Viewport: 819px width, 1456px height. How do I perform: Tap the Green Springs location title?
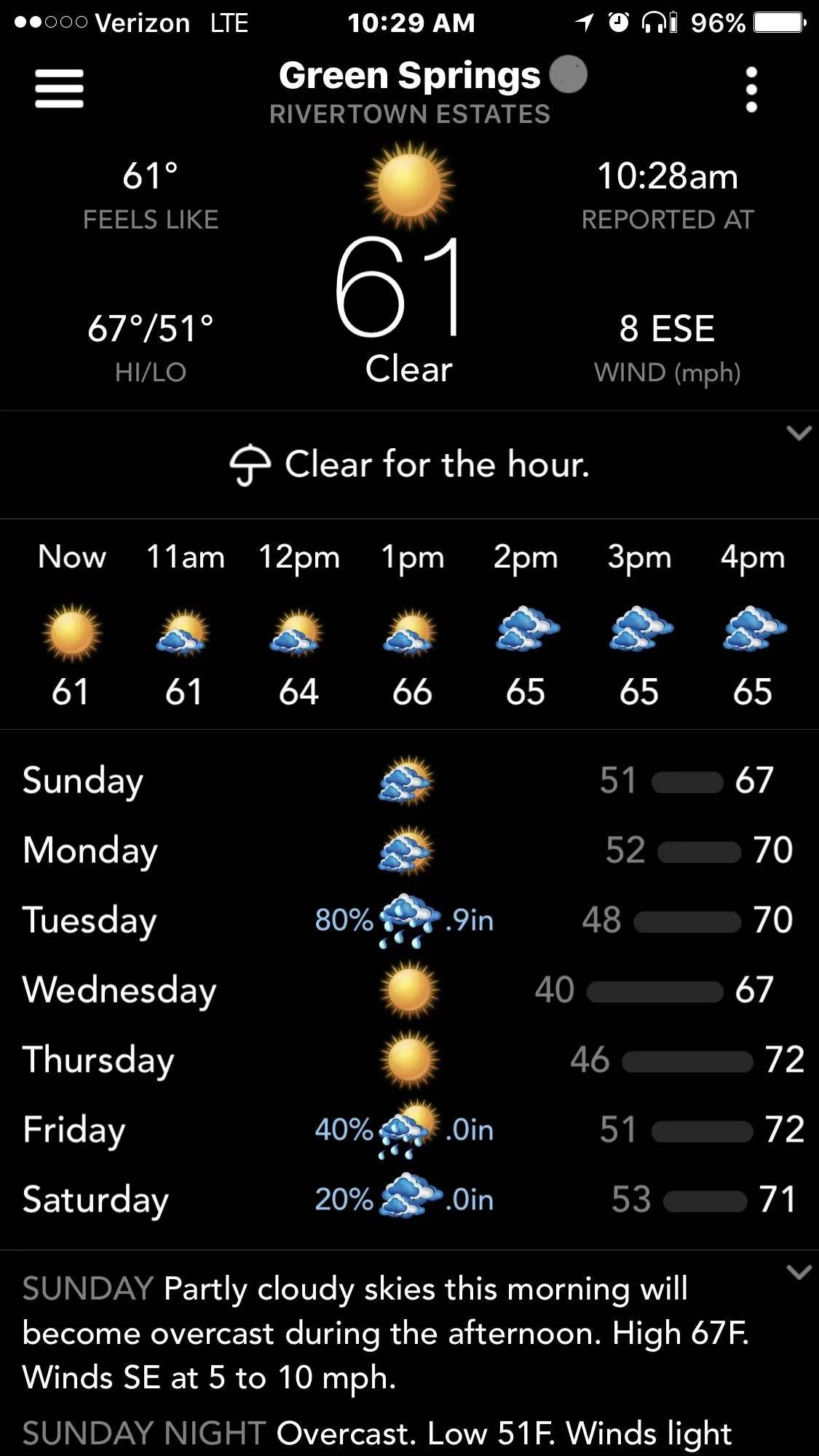pos(410,76)
